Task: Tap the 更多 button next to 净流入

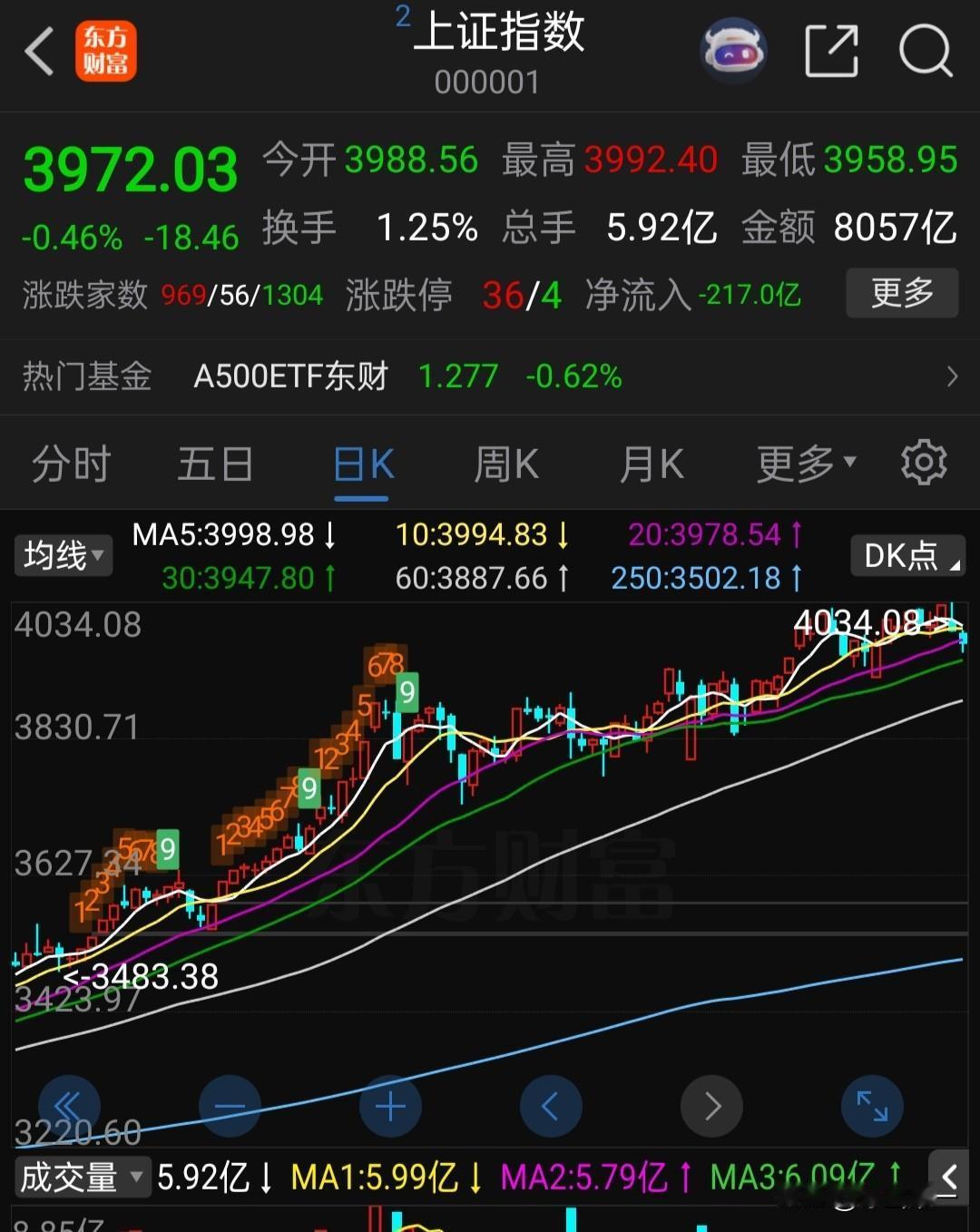Action: pyautogui.click(x=902, y=293)
